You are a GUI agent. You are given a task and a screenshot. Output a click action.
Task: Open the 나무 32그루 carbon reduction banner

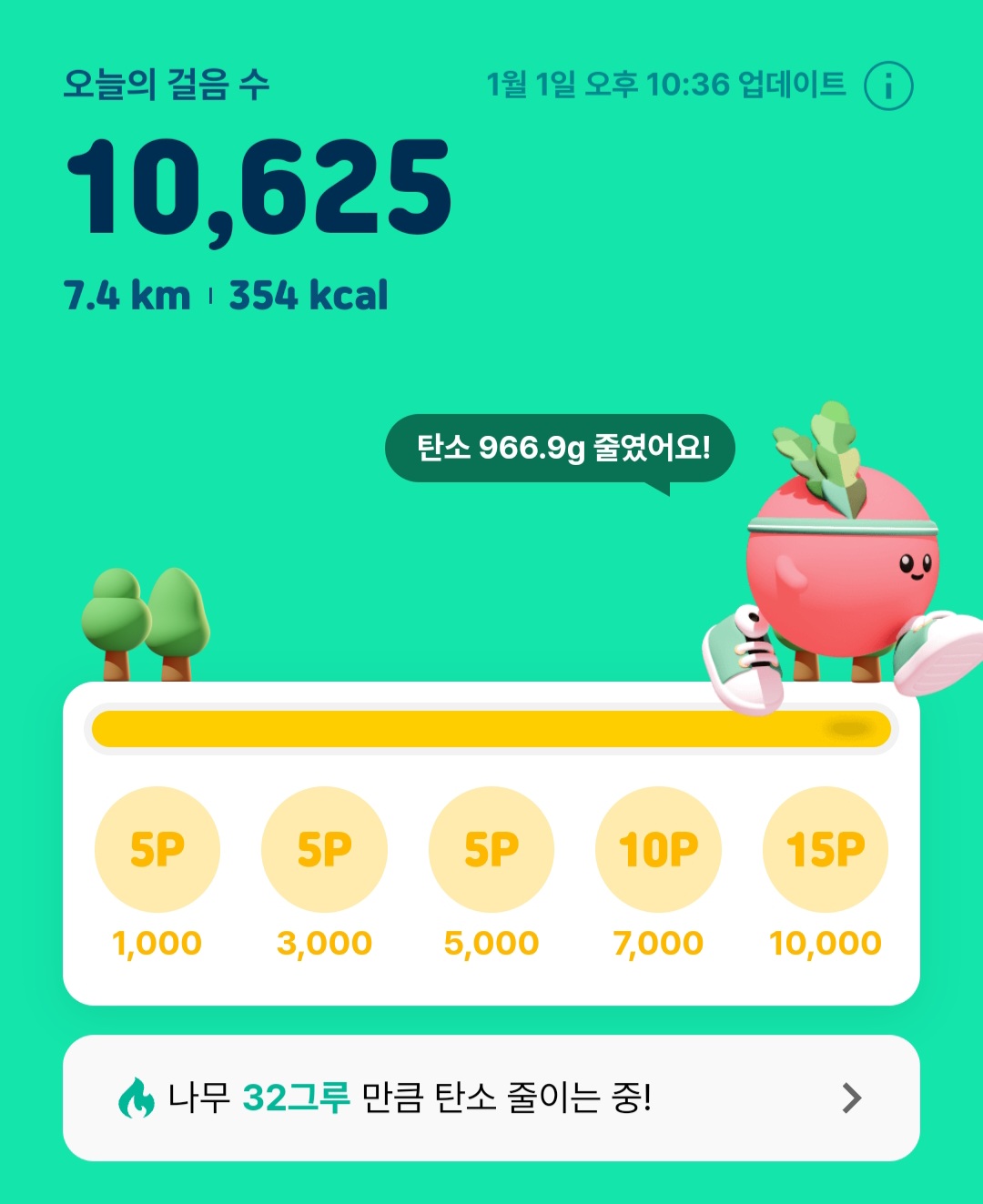tap(491, 1098)
